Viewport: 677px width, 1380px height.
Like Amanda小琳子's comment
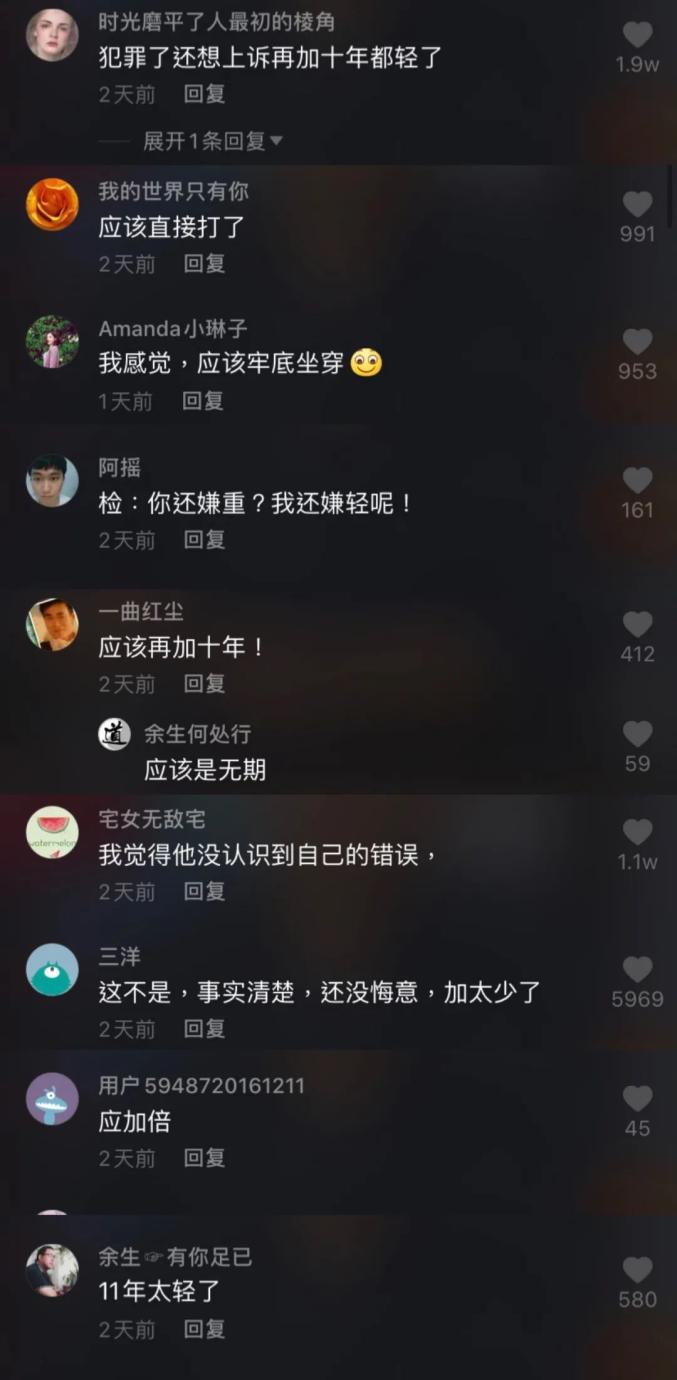coord(637,342)
